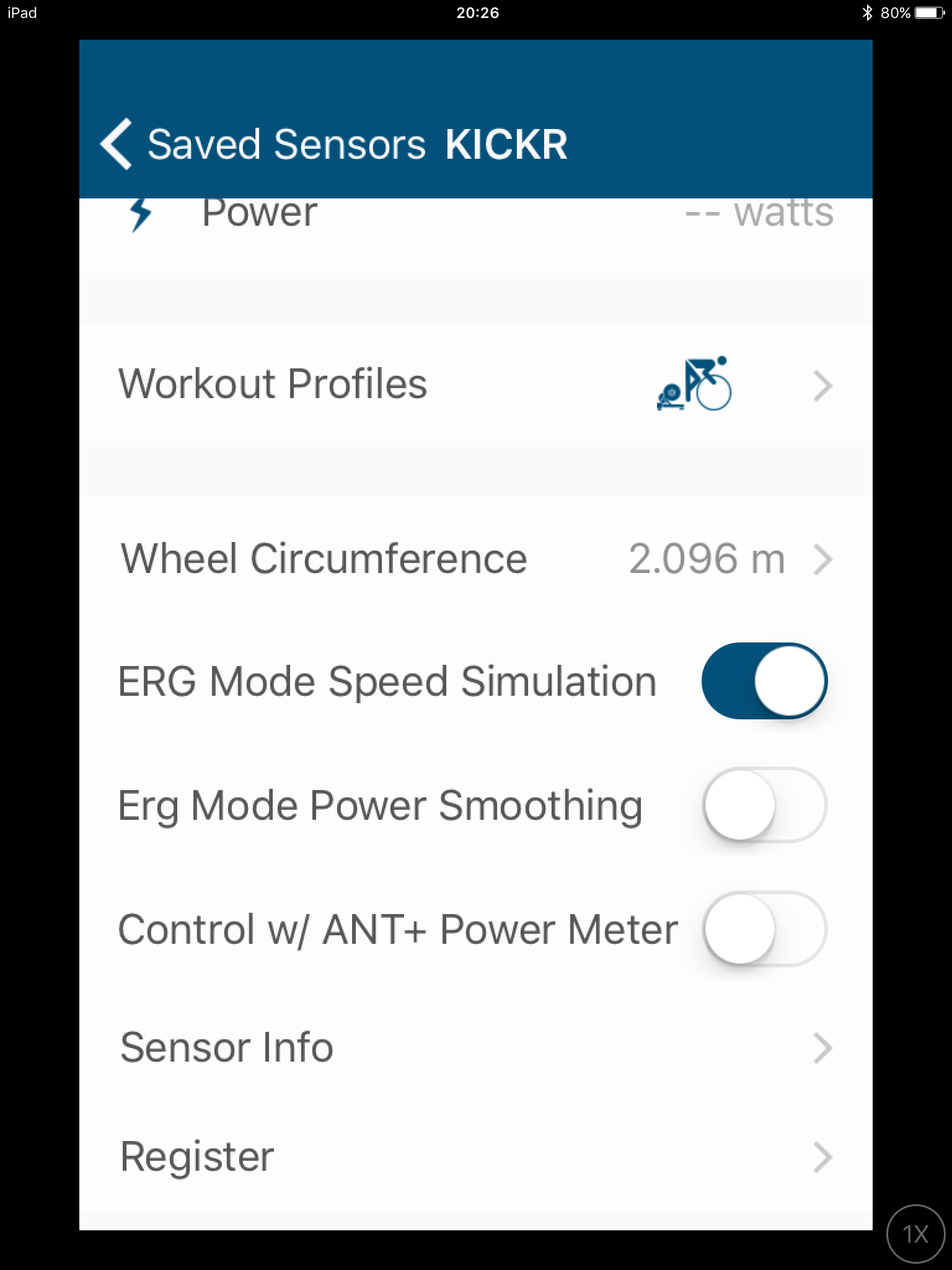Click the back arrow in the navigation bar
952x1270 pixels.
pyautogui.click(x=117, y=143)
